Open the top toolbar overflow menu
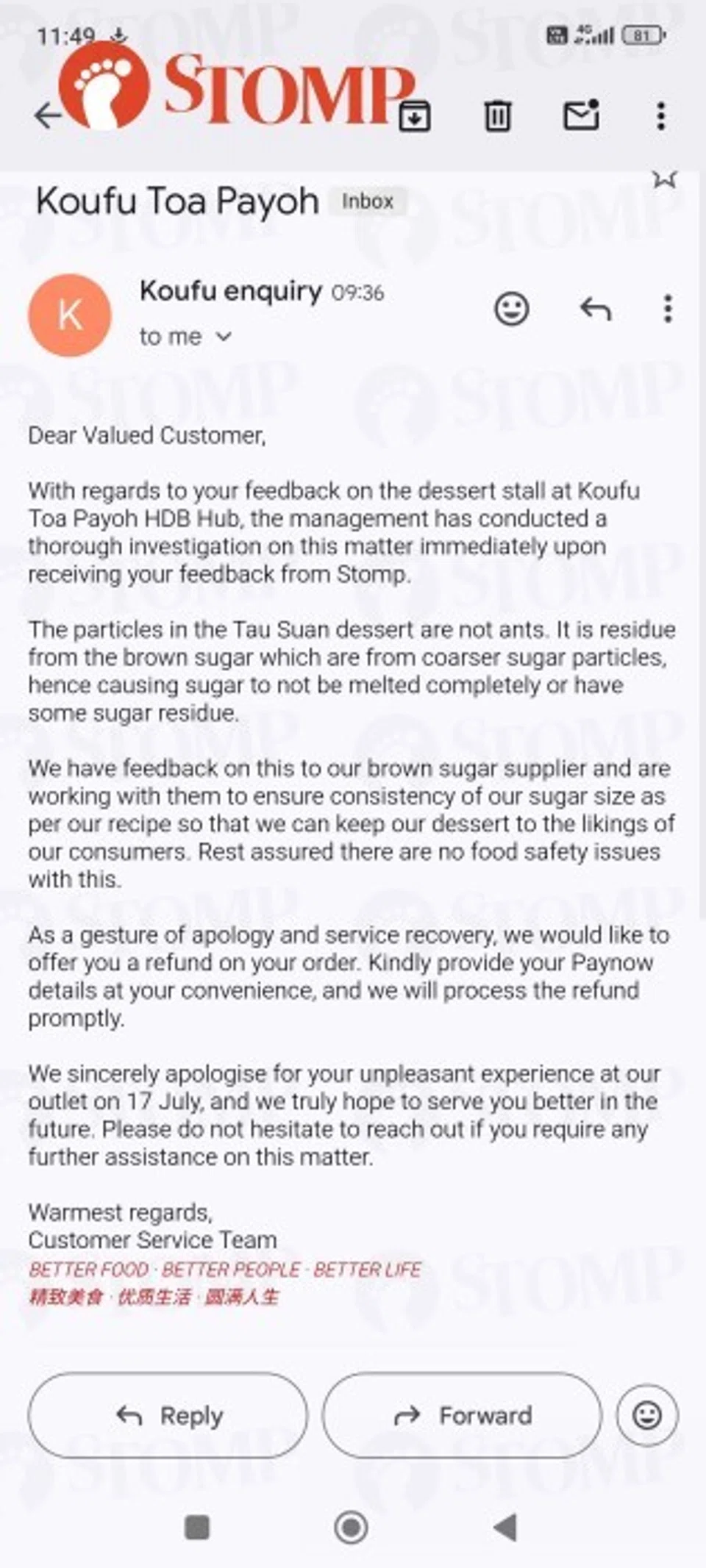Screen dimensions: 706x1568 point(661,116)
